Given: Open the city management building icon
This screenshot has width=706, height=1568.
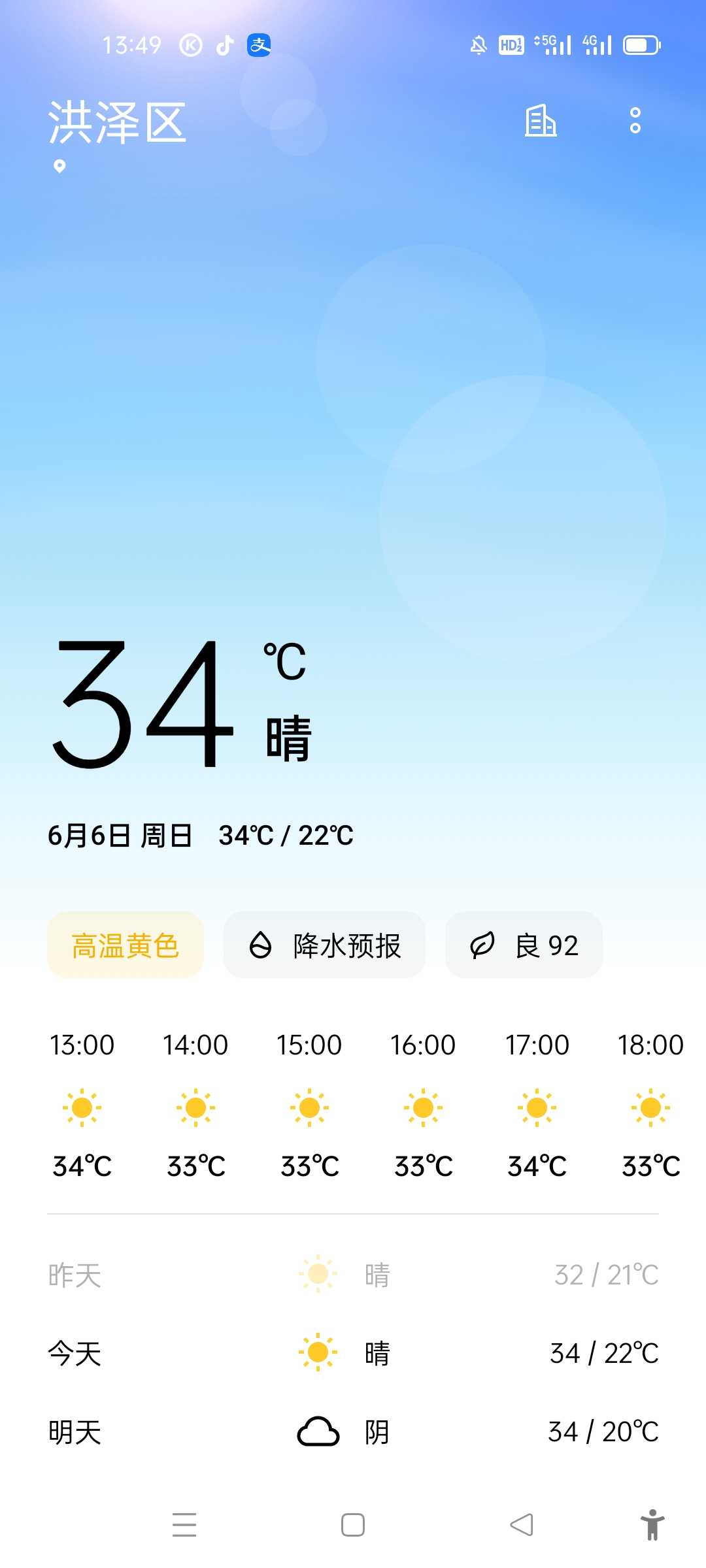Looking at the screenshot, I should pos(541,121).
